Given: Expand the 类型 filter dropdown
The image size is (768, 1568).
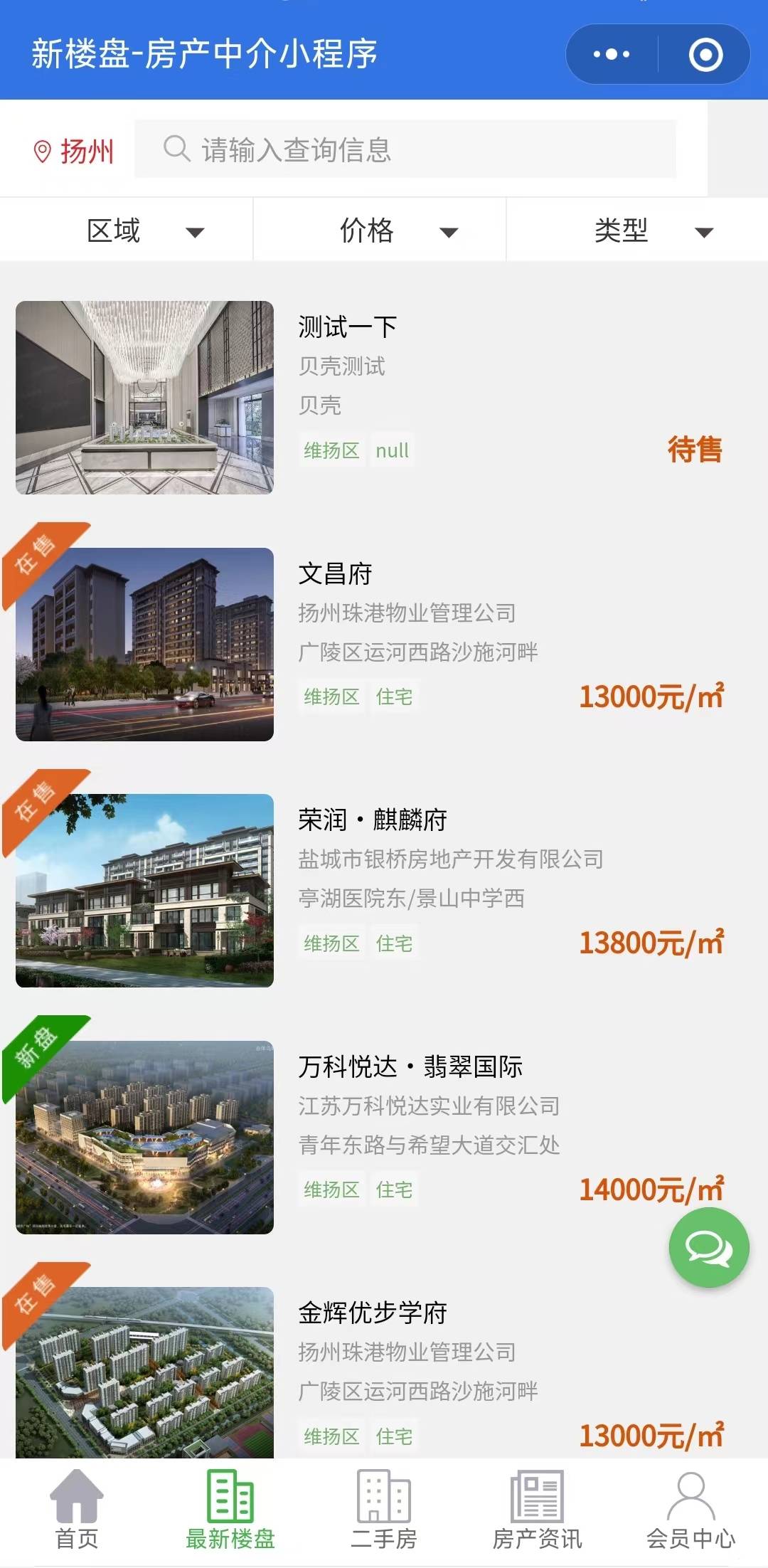Looking at the screenshot, I should click(x=651, y=231).
